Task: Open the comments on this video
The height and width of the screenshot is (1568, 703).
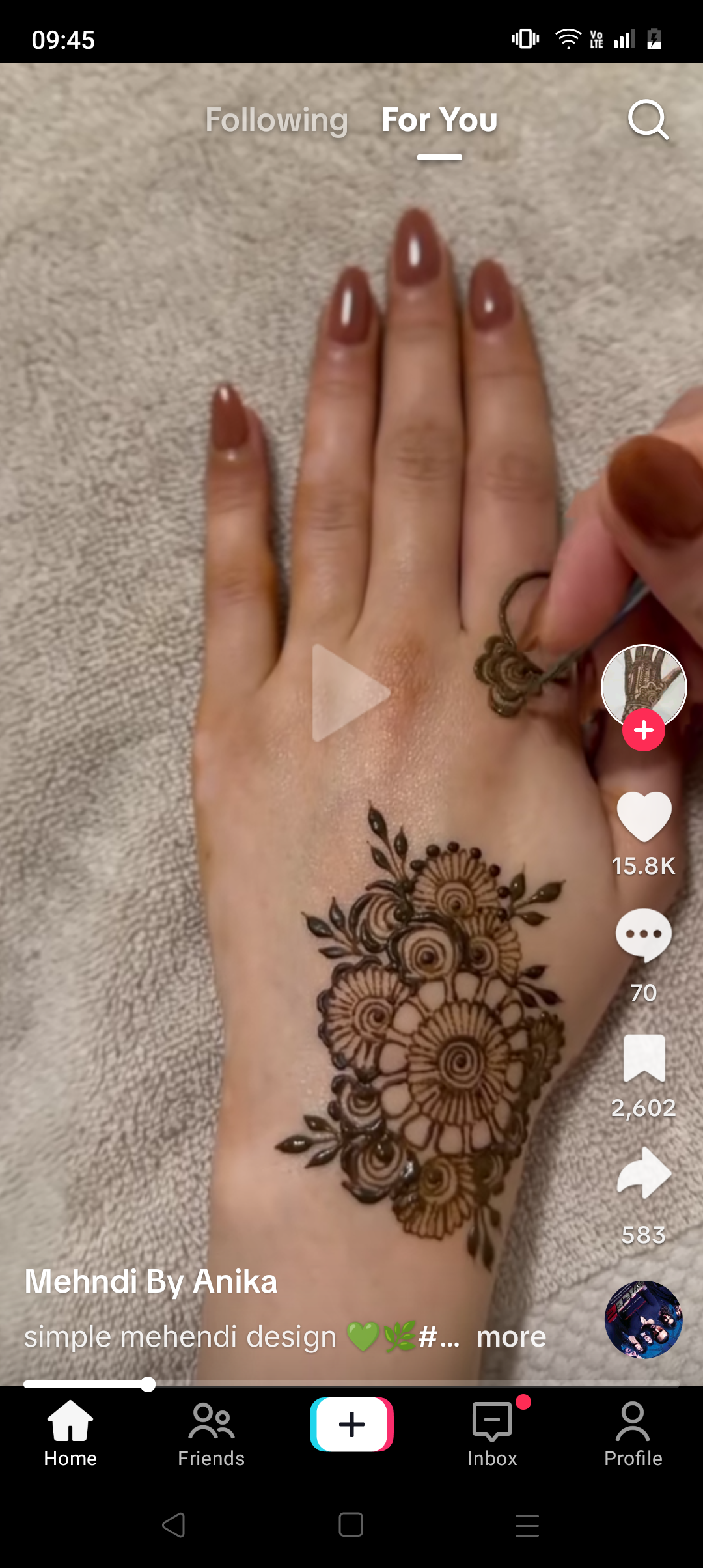Action: point(644,935)
